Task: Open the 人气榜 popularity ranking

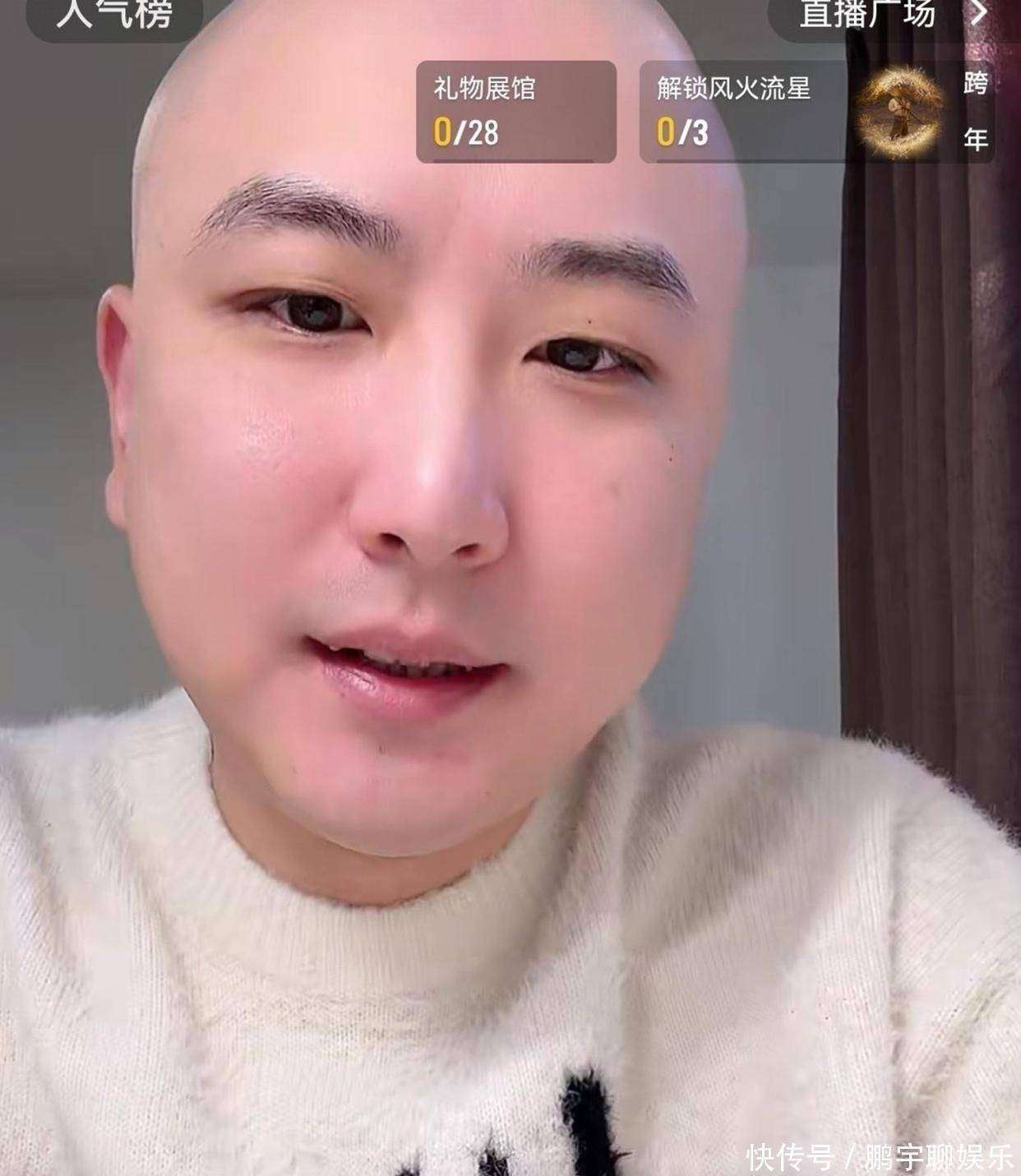Action: [x=113, y=15]
